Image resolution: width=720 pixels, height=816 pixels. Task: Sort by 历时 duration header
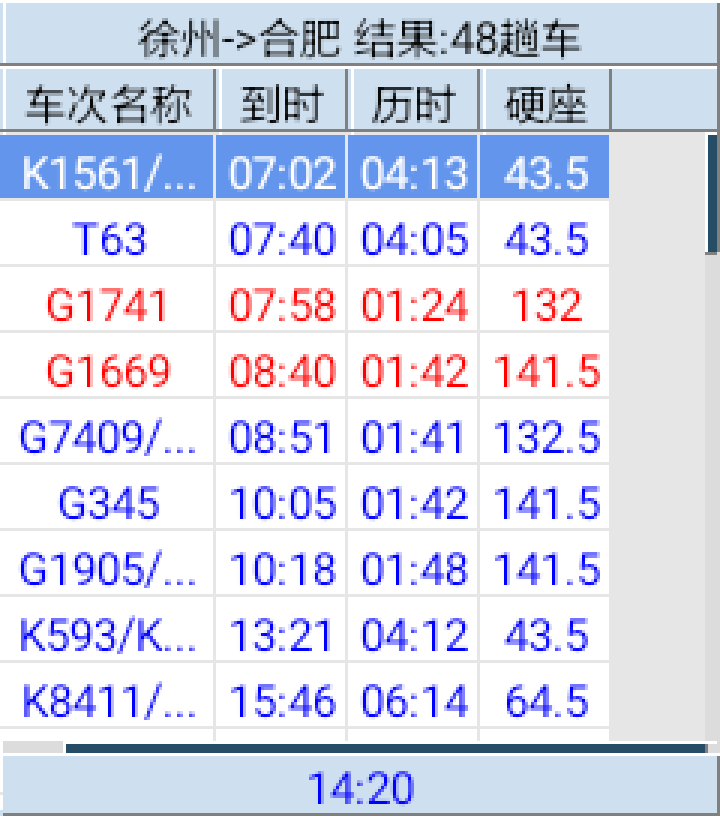pyautogui.click(x=413, y=102)
